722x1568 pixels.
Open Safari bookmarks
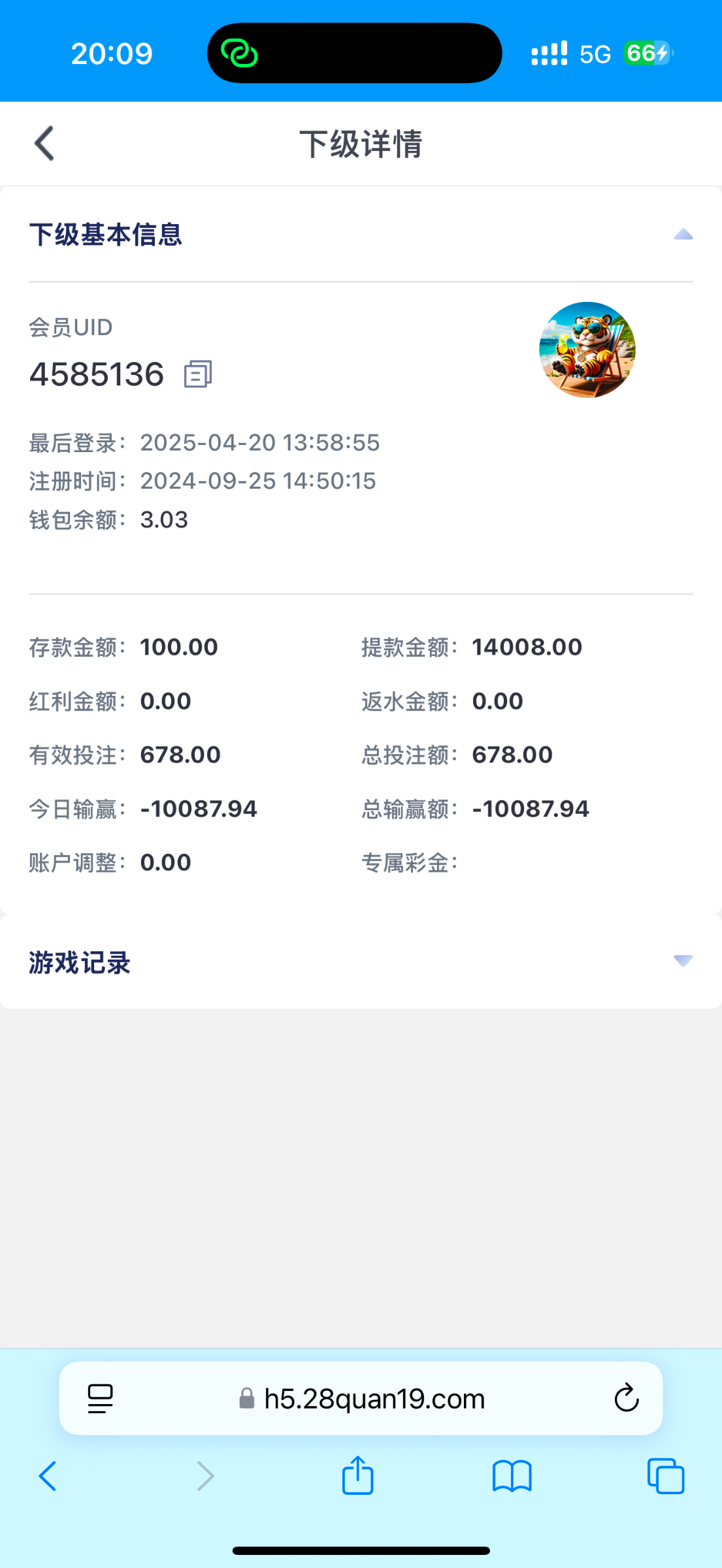512,1477
